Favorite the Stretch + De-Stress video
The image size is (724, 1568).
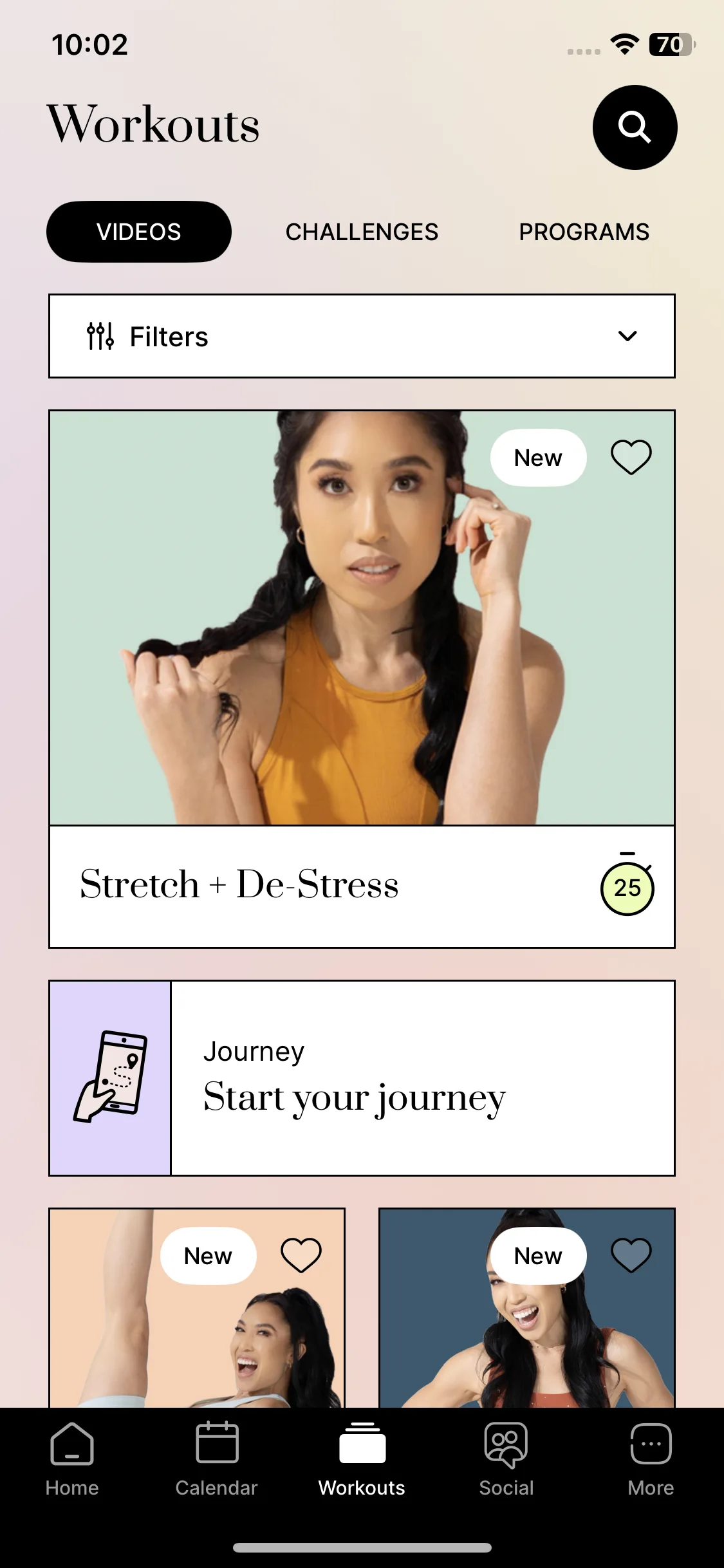tap(631, 458)
